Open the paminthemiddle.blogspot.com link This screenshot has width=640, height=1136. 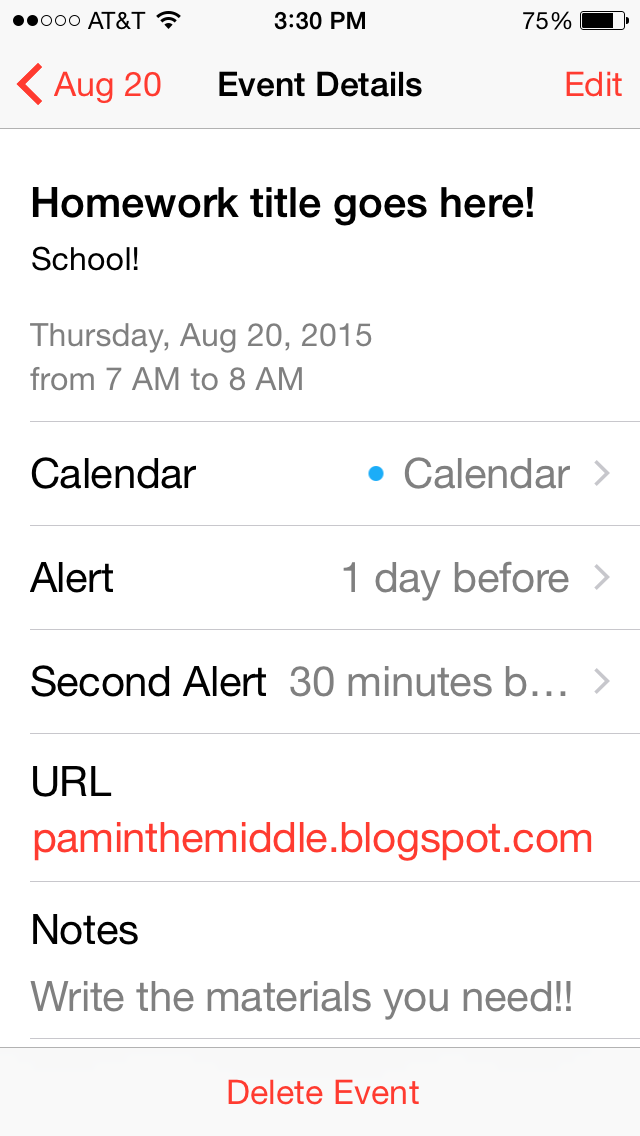click(x=312, y=839)
